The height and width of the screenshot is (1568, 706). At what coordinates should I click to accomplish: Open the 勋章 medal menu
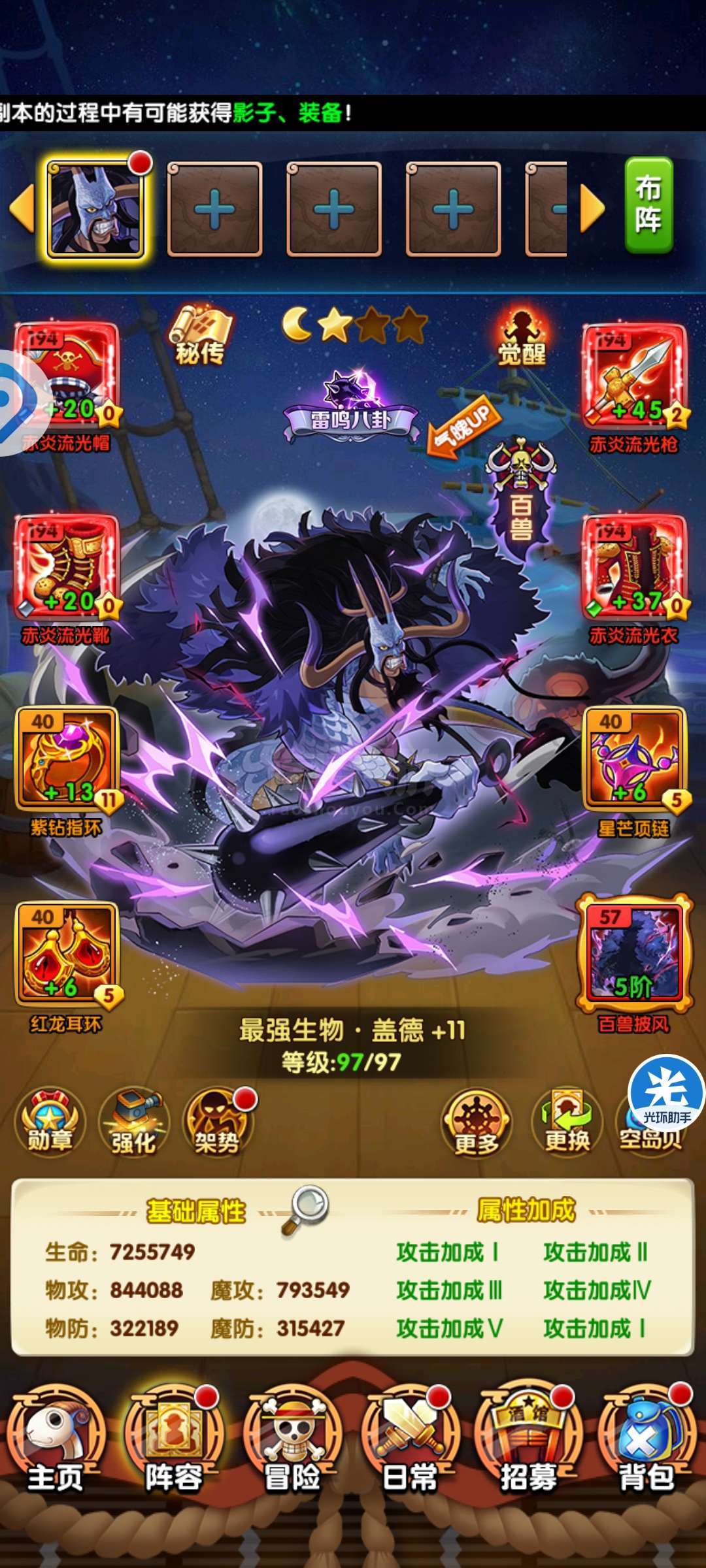[50, 1122]
